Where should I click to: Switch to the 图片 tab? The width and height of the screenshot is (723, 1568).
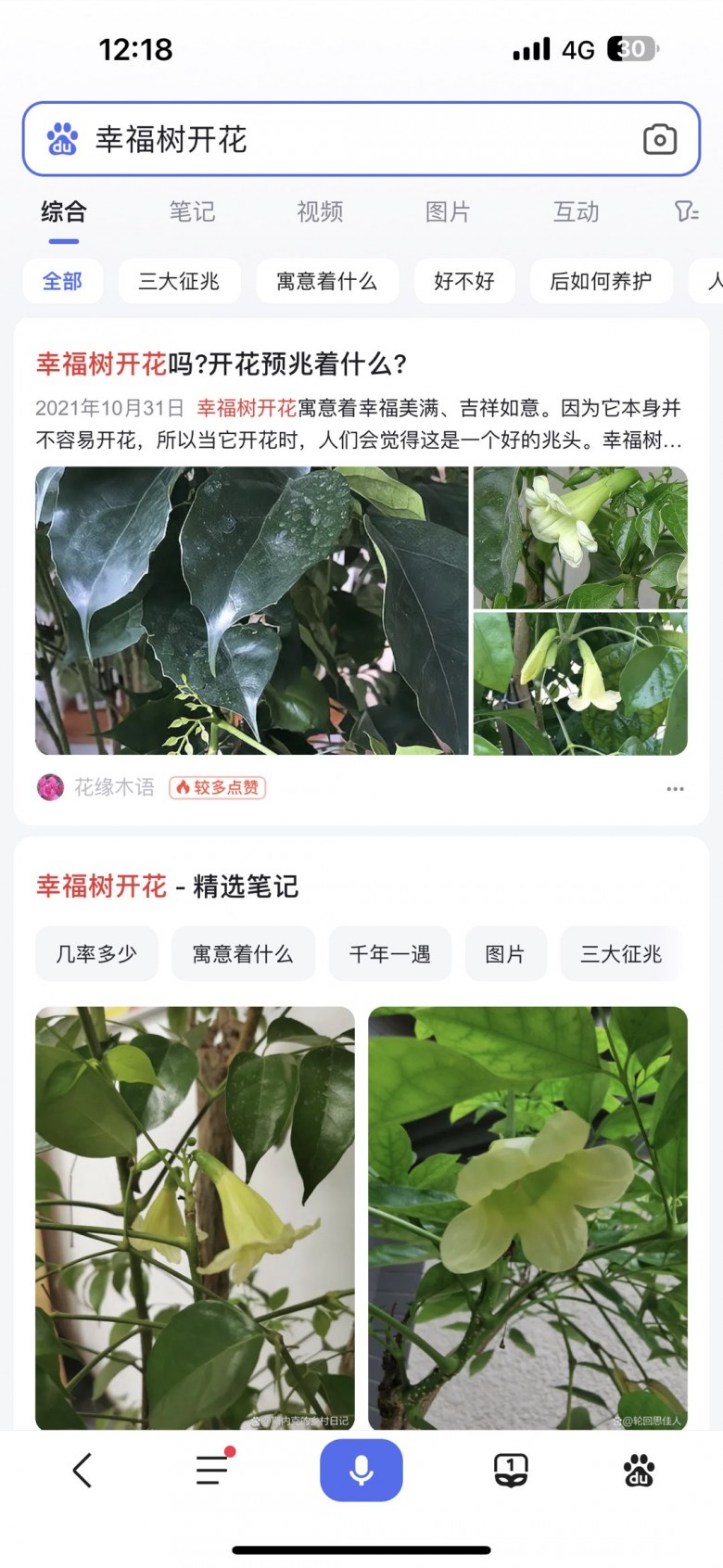tap(448, 212)
